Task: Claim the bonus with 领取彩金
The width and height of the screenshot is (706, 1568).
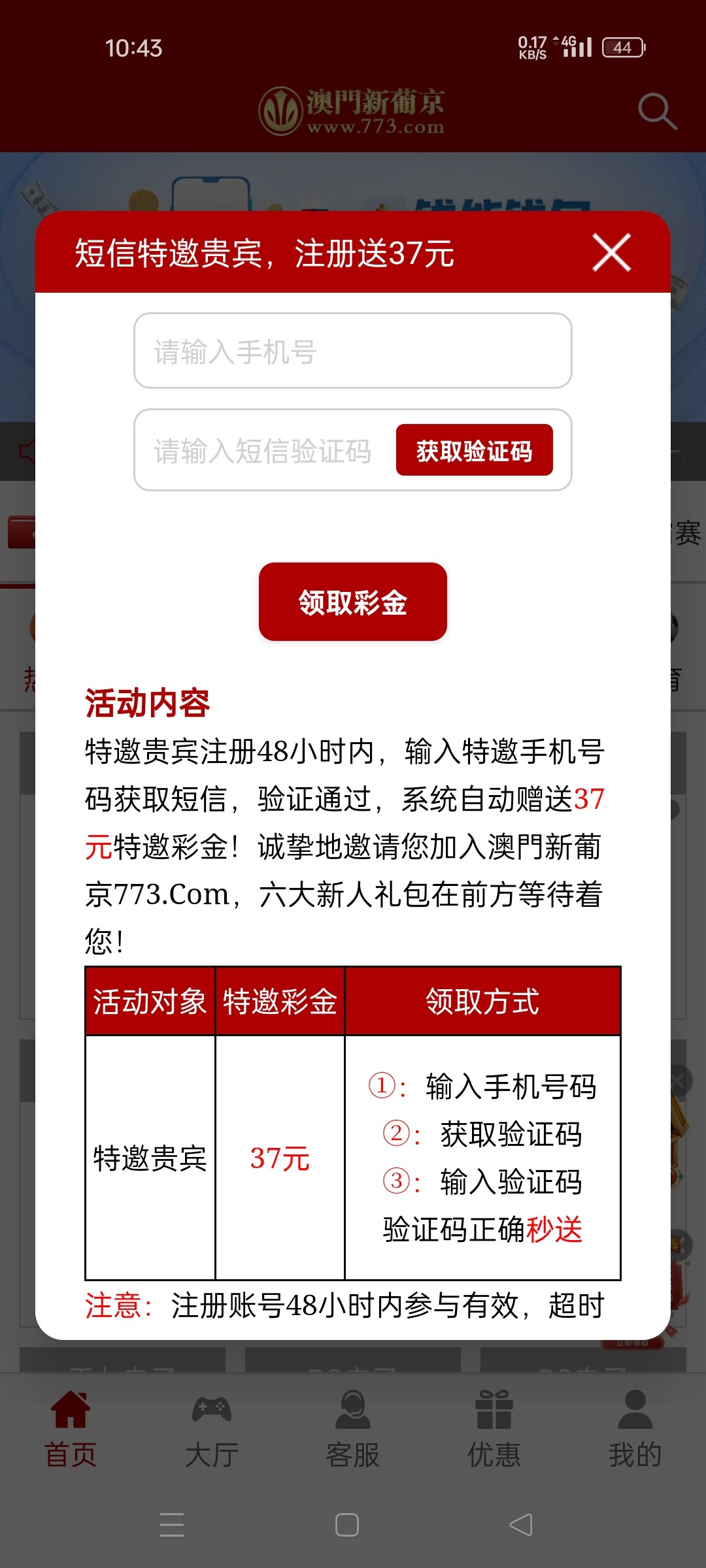Action: point(352,602)
